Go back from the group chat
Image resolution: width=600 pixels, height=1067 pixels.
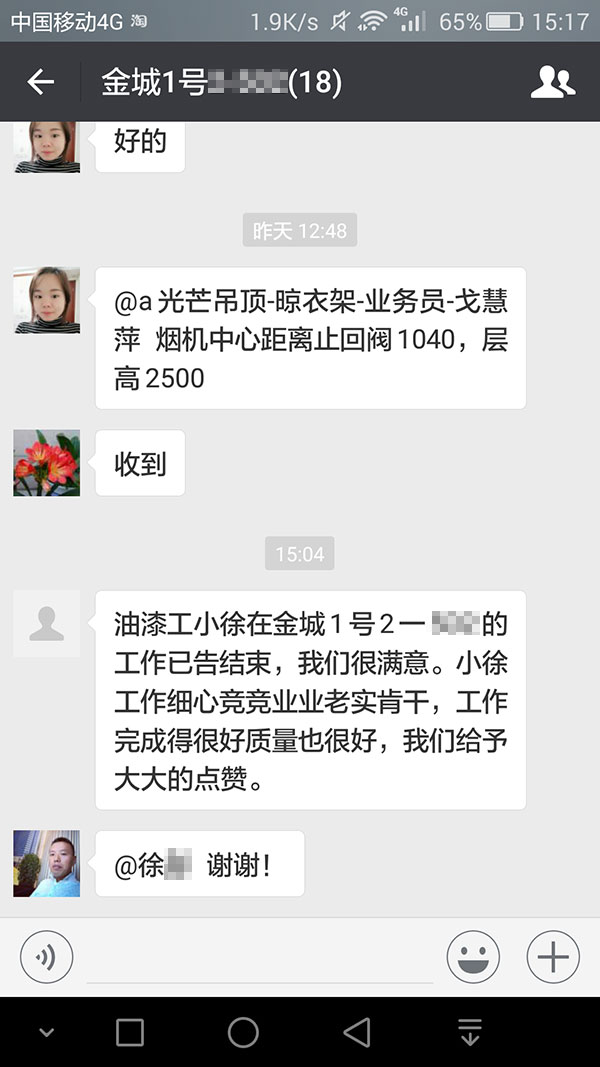41,82
